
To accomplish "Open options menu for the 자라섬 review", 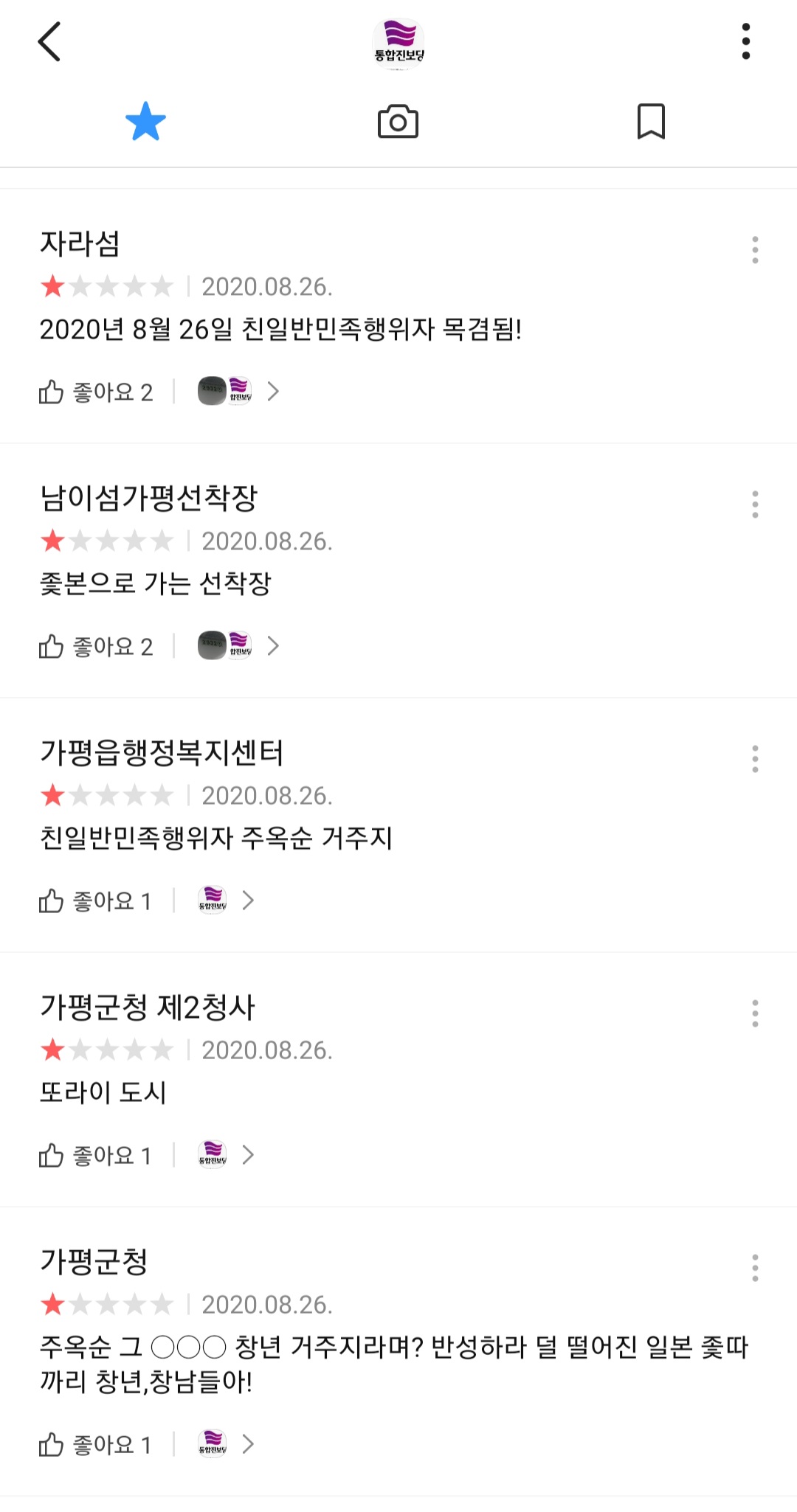I will [x=755, y=250].
